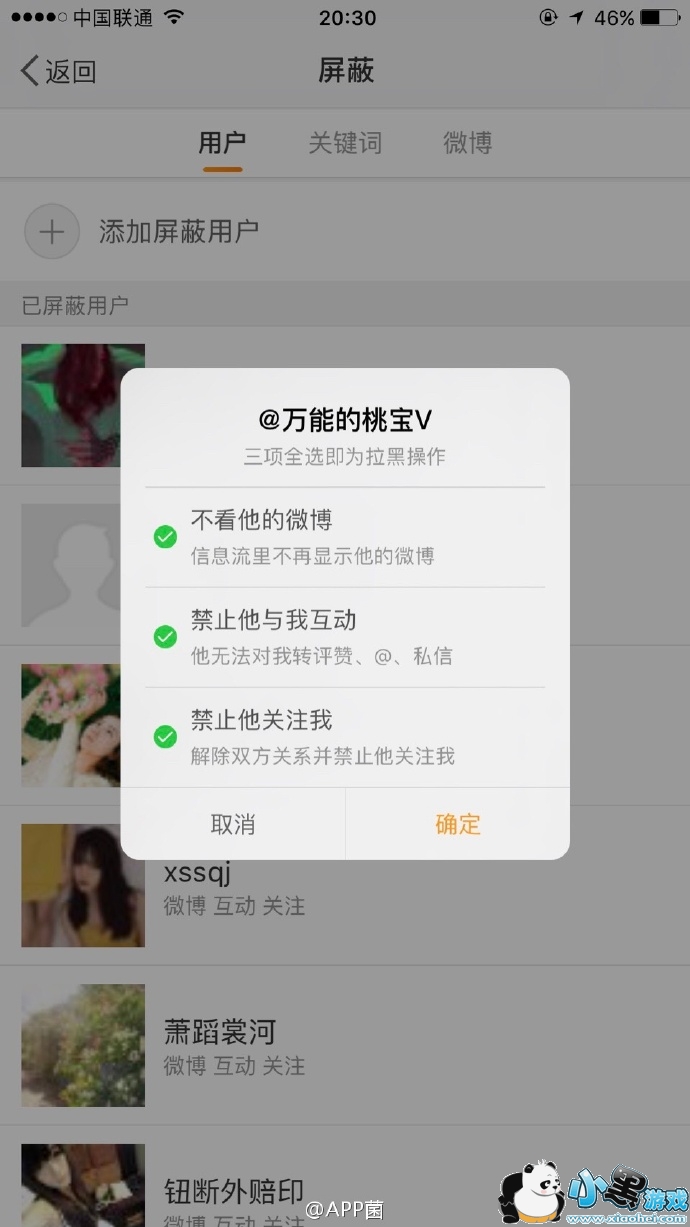Uncheck 禁止他与我互动 option

coord(165,637)
